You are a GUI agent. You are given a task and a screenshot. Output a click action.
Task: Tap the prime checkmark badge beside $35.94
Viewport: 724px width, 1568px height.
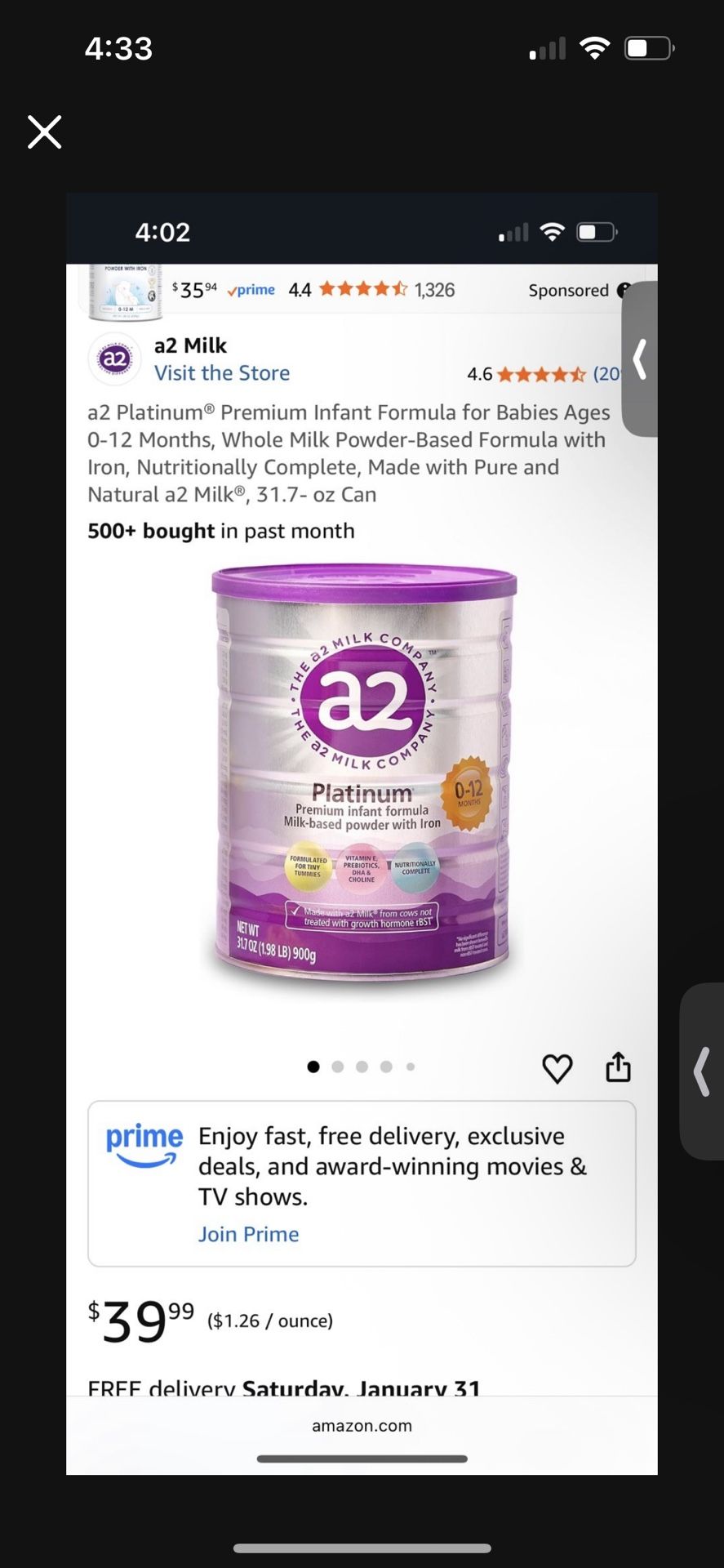(x=250, y=289)
